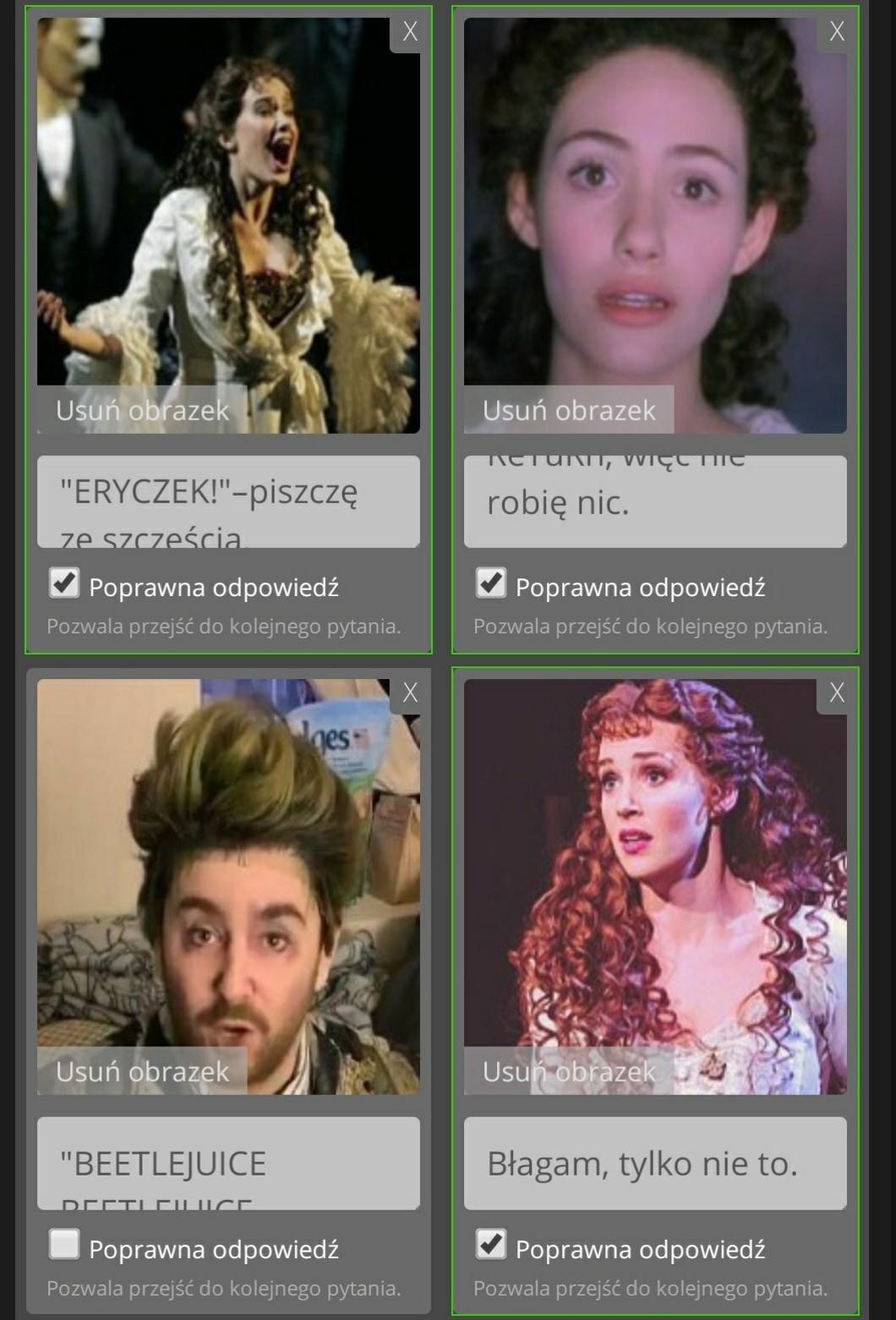Edit the "BEETLEJUICE" answer text box
The image size is (896, 1320).
pos(228,1163)
